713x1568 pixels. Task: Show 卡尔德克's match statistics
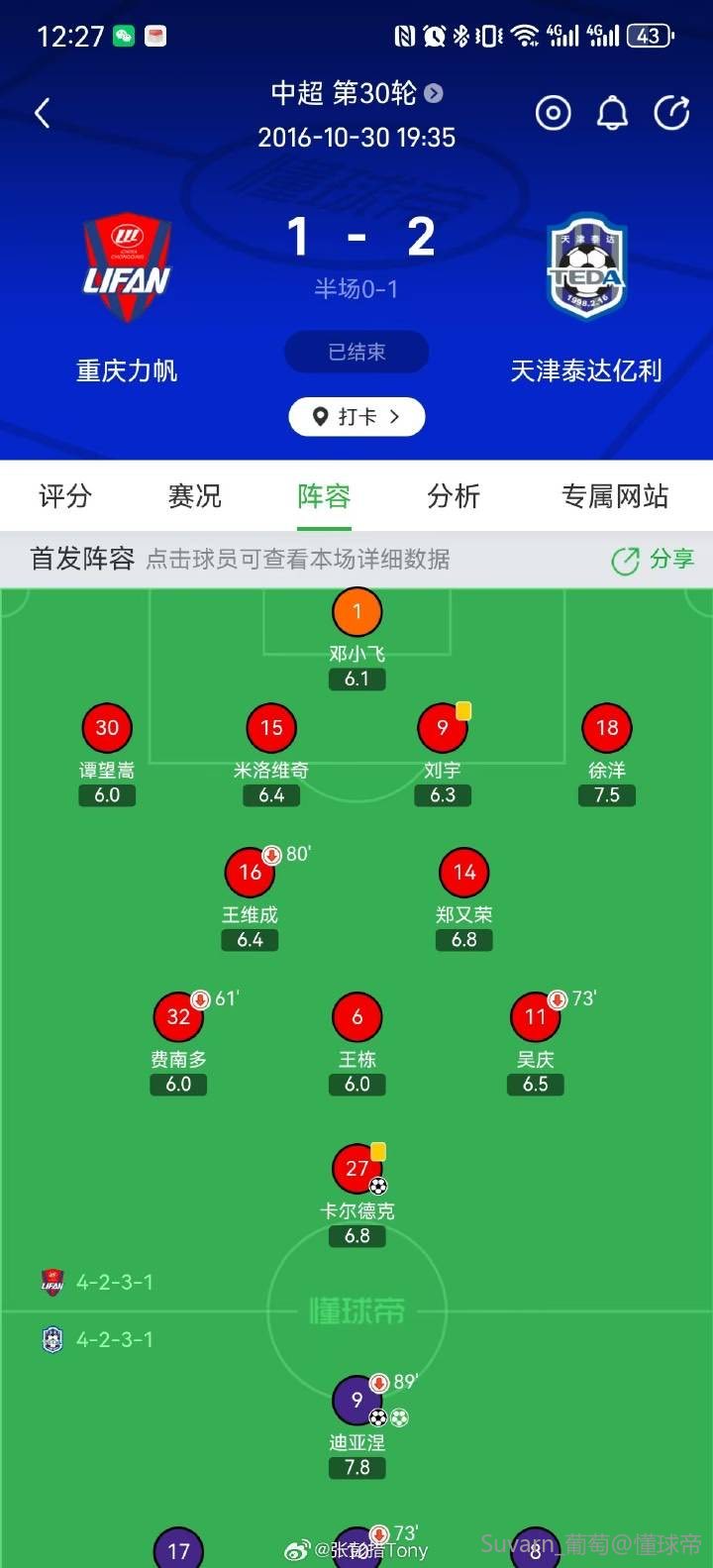pyautogui.click(x=357, y=1170)
